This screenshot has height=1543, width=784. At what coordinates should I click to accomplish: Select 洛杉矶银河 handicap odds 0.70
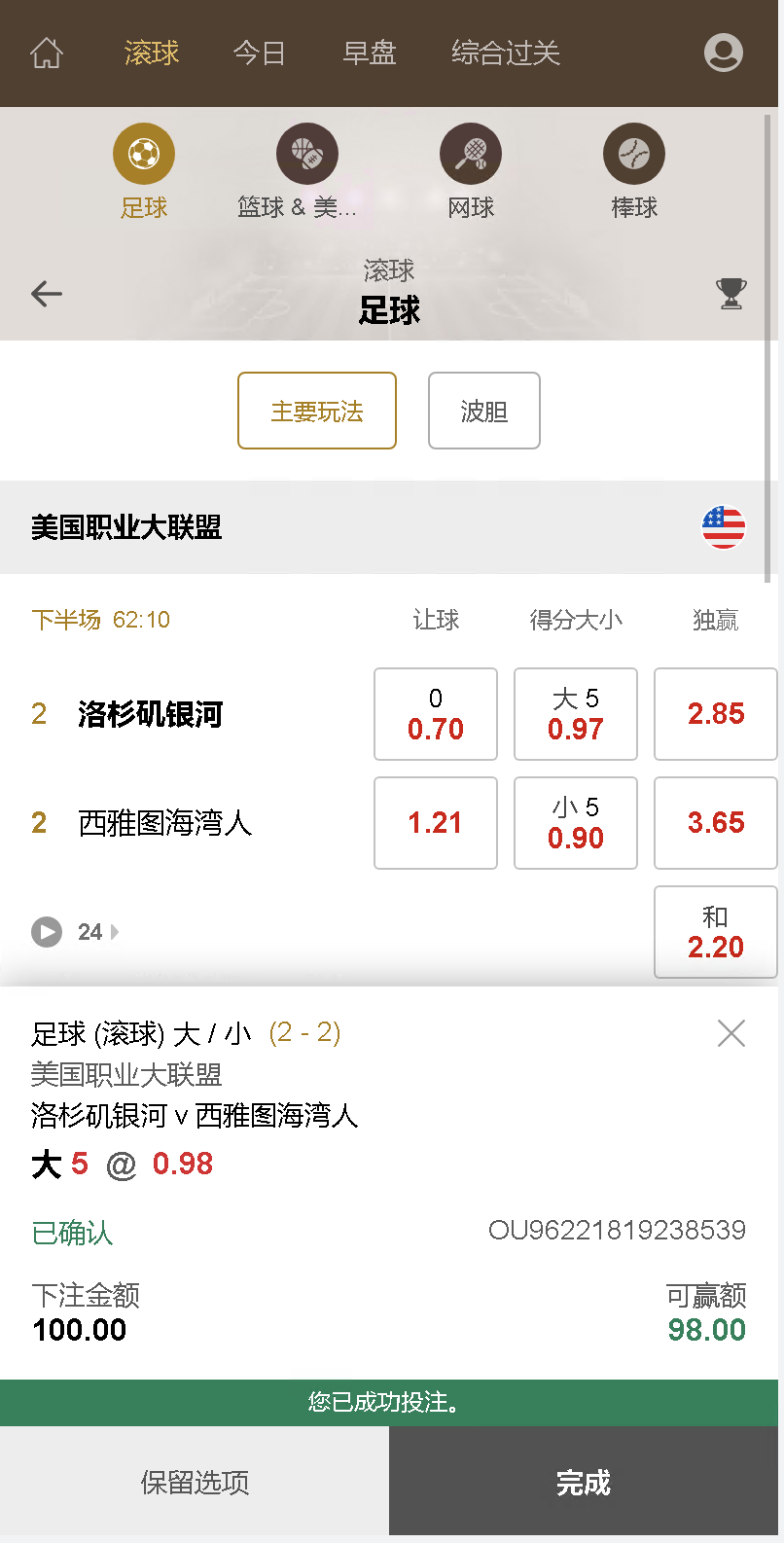(x=435, y=713)
